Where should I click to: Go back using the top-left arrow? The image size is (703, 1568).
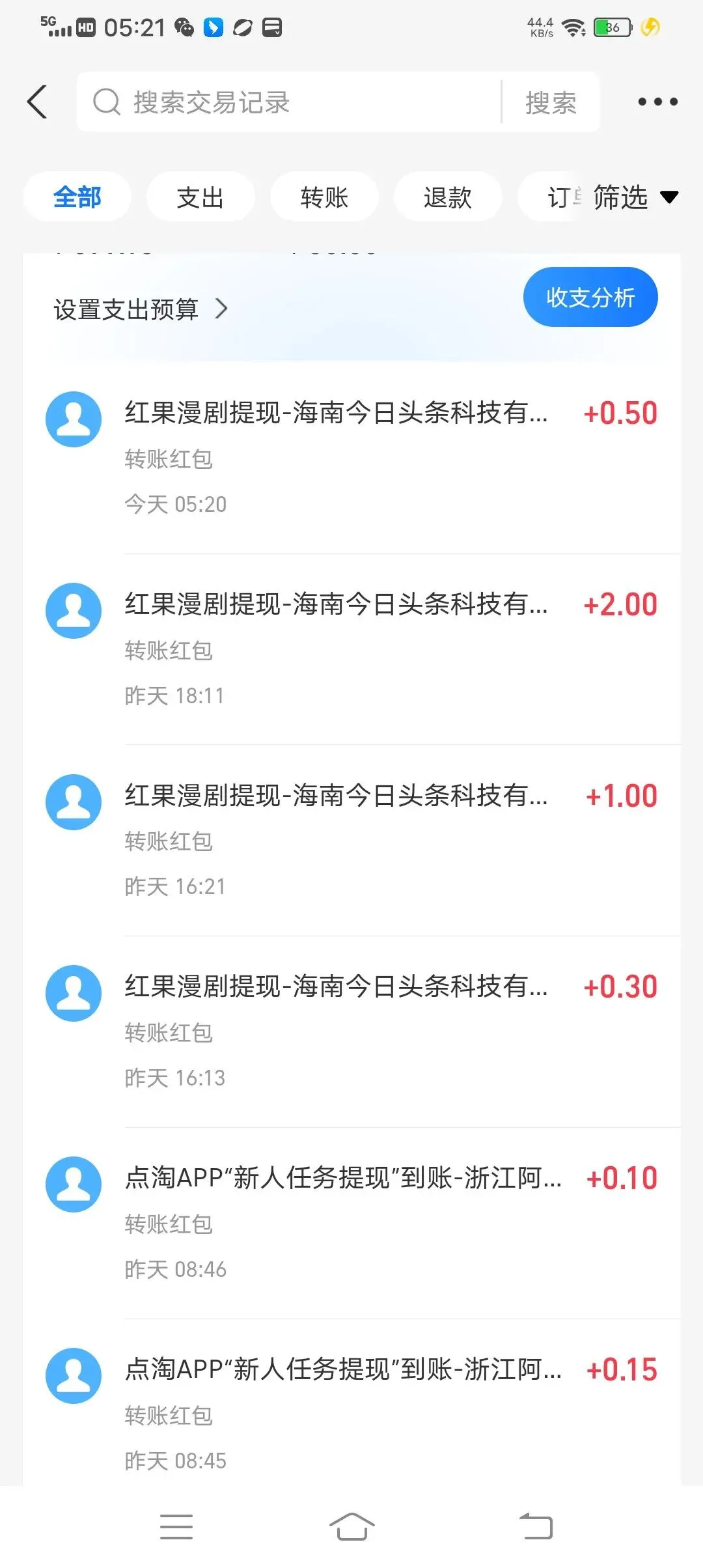38,102
